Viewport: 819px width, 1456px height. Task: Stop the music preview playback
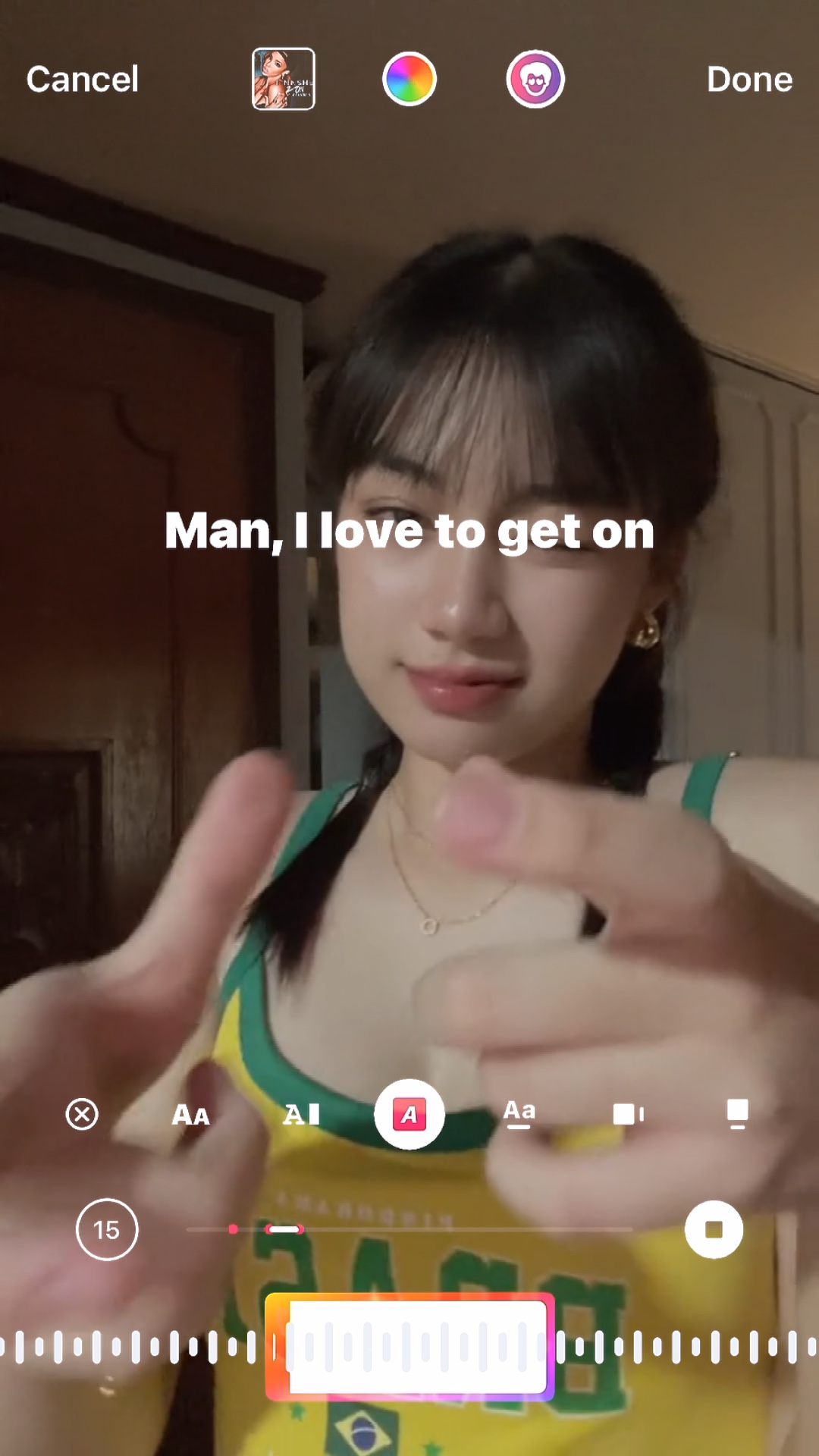click(714, 1229)
